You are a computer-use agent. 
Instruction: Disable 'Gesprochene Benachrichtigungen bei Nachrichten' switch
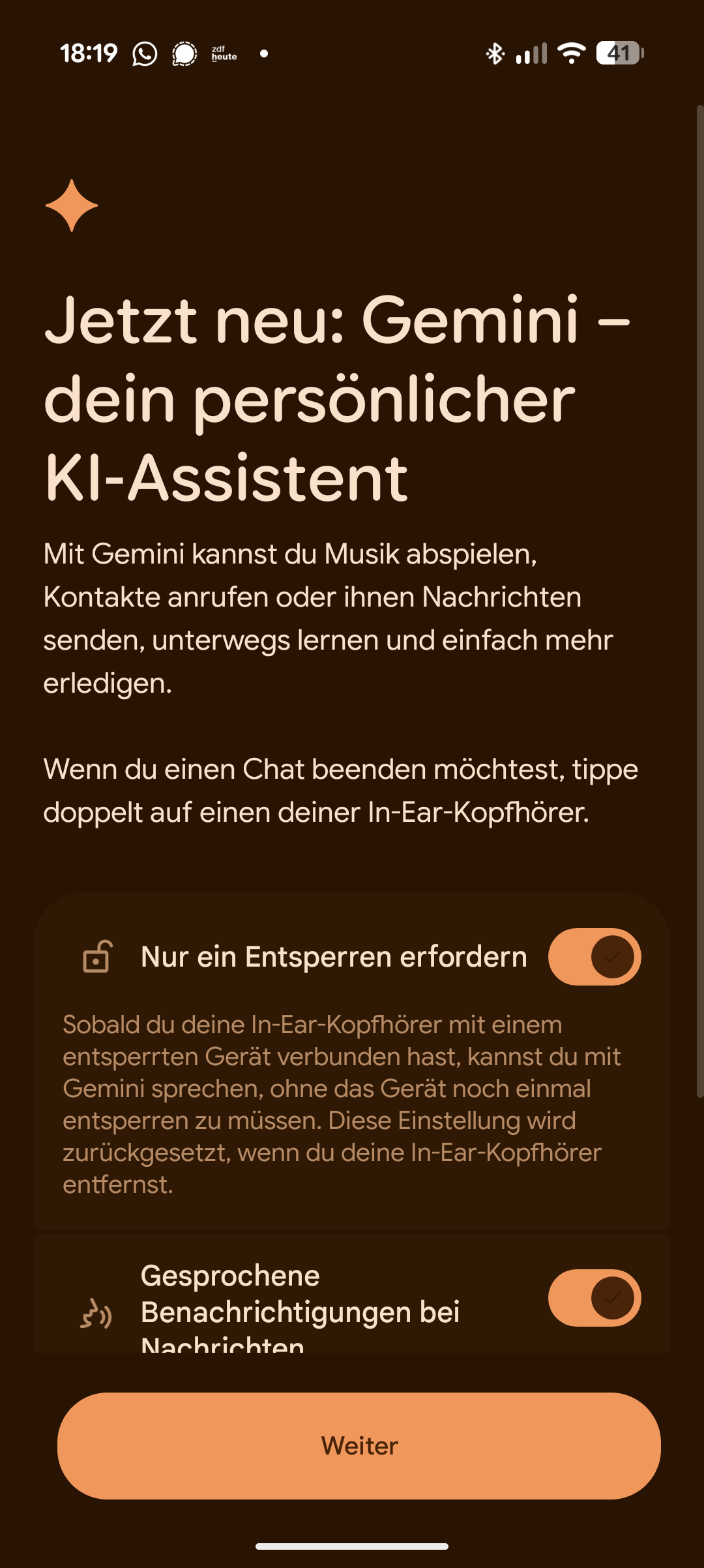594,1298
